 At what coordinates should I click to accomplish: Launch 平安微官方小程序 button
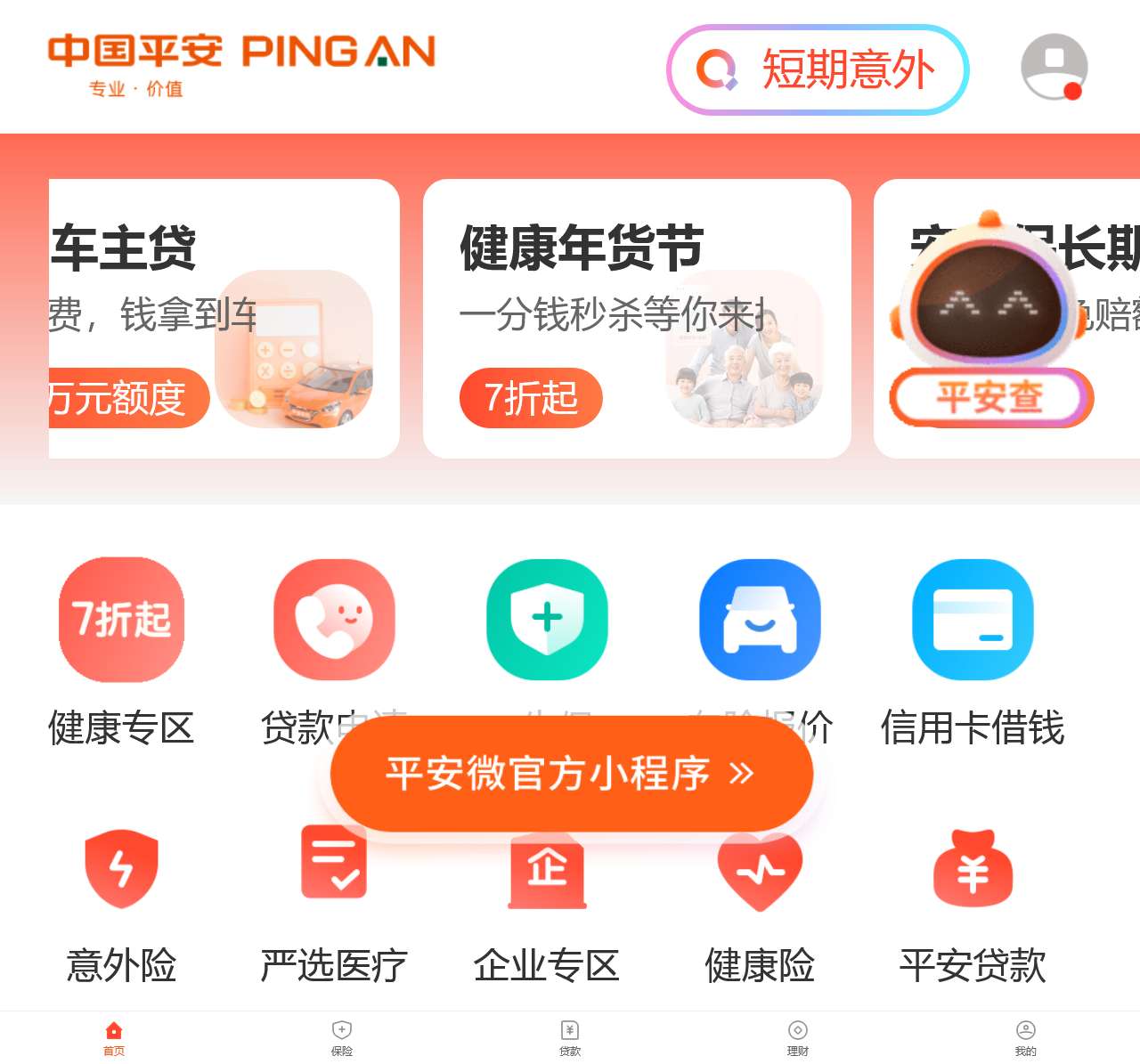(571, 773)
